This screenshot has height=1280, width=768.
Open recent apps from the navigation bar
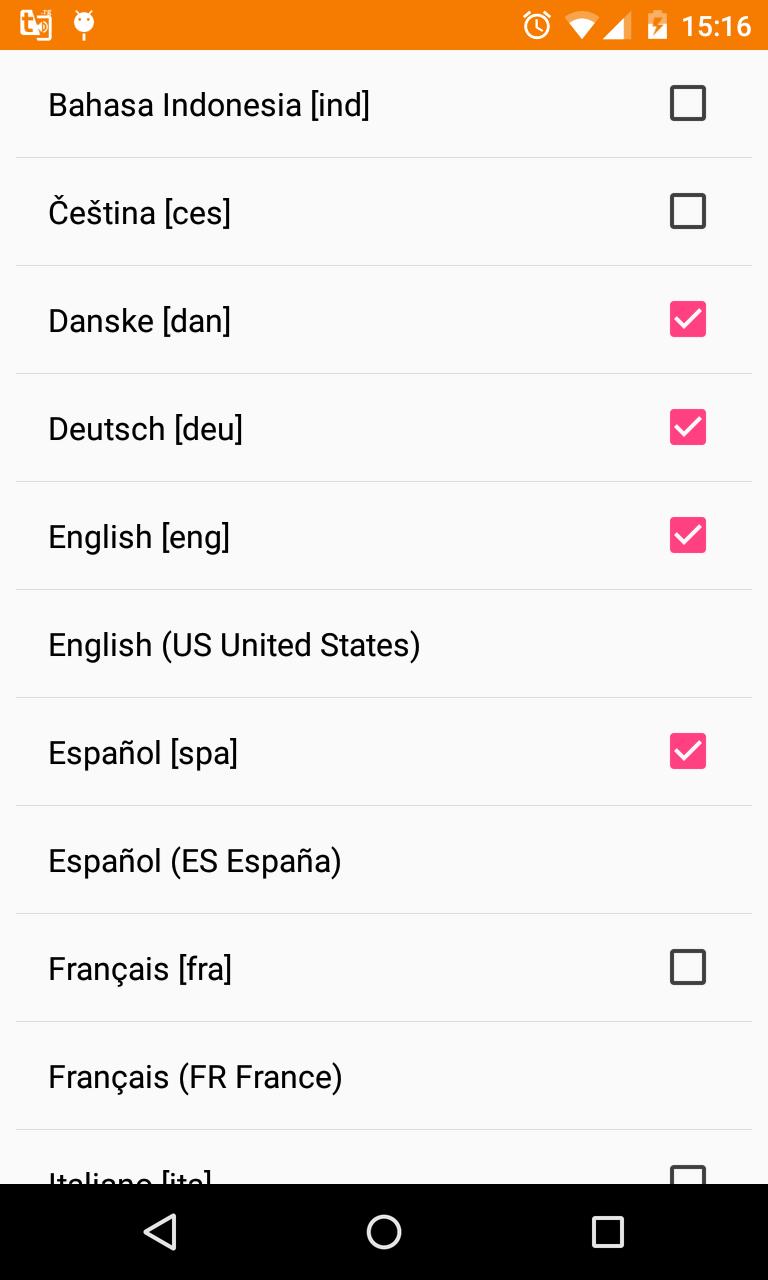pyautogui.click(x=607, y=1232)
